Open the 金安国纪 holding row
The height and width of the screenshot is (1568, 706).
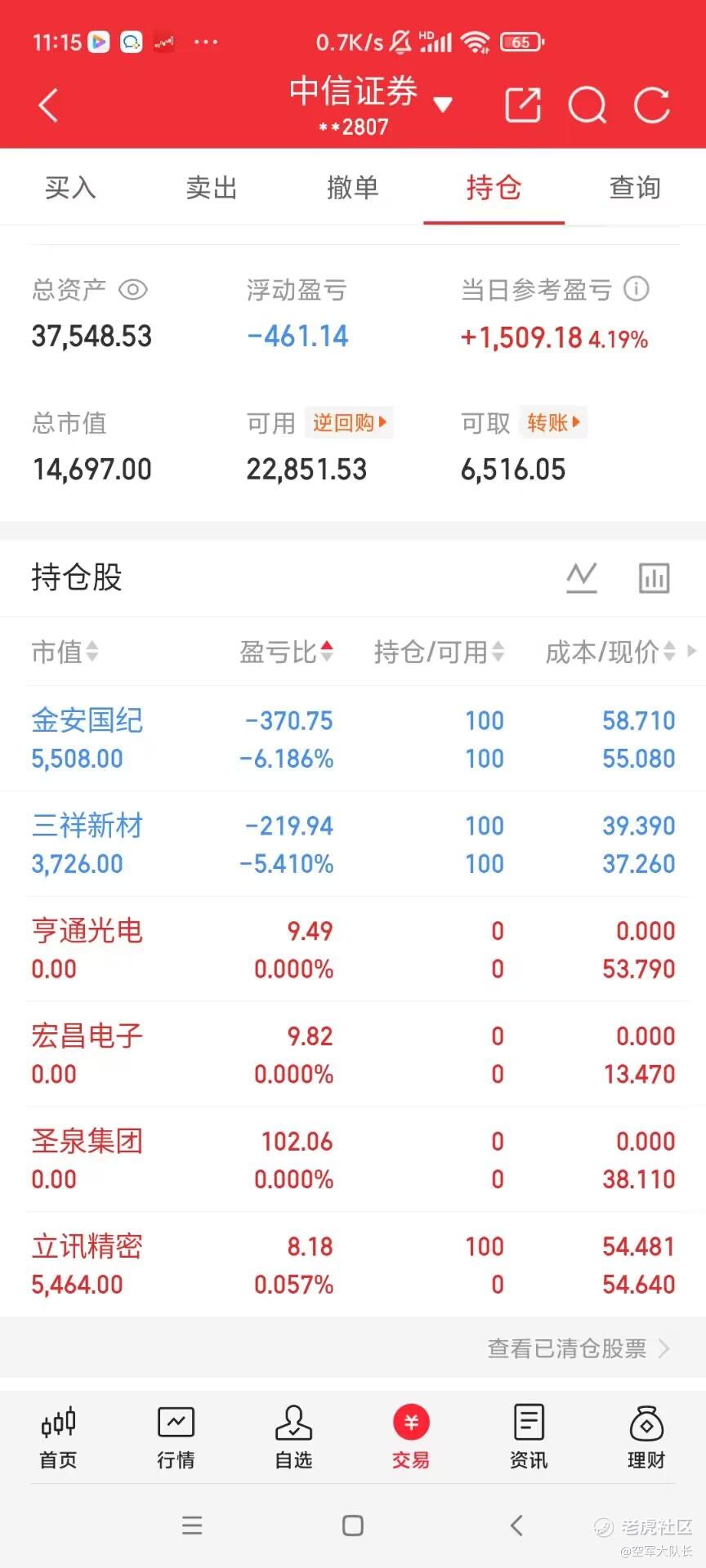353,739
